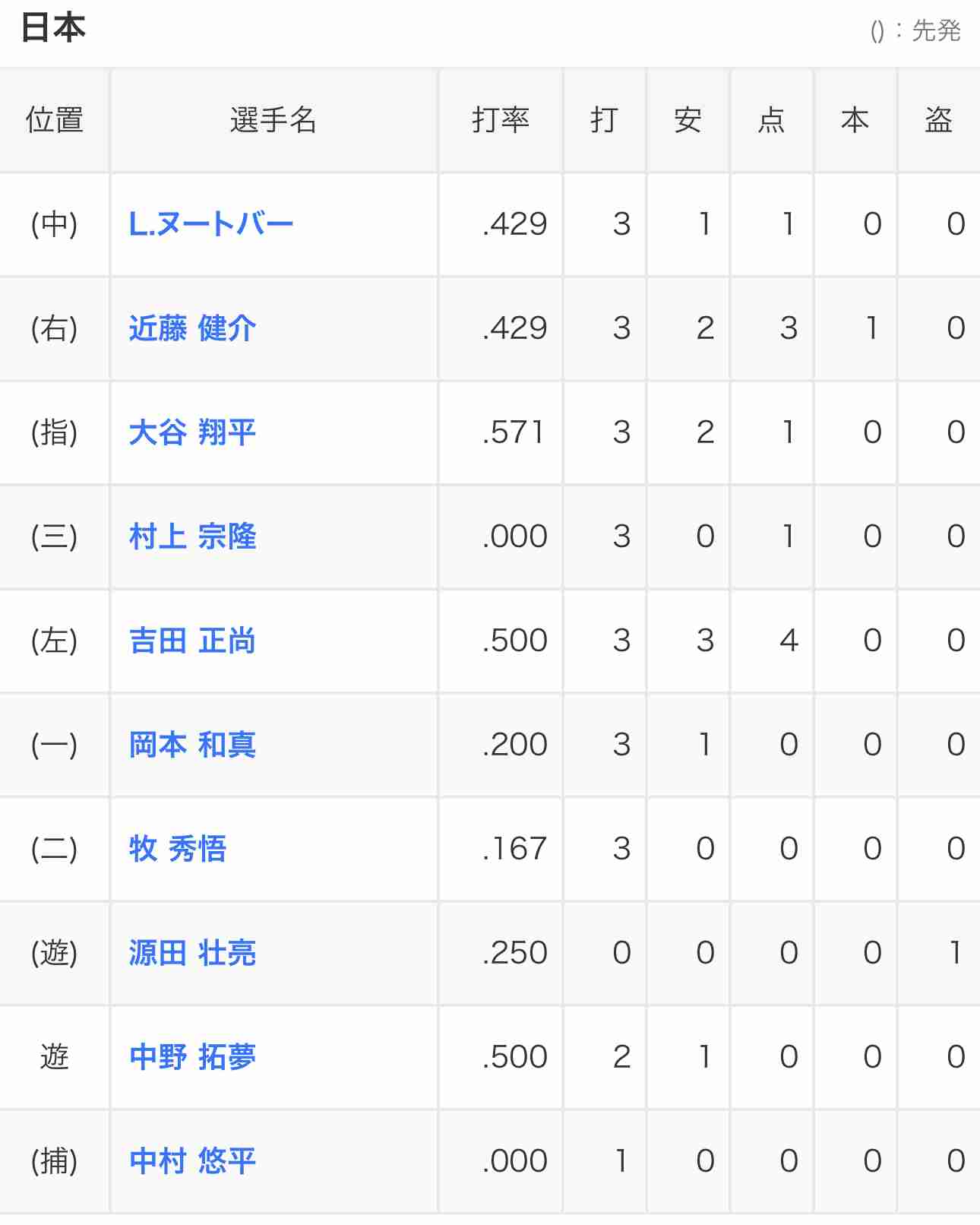Open 大谷 翔平's player details
This screenshot has height=1225, width=980.
(x=192, y=432)
